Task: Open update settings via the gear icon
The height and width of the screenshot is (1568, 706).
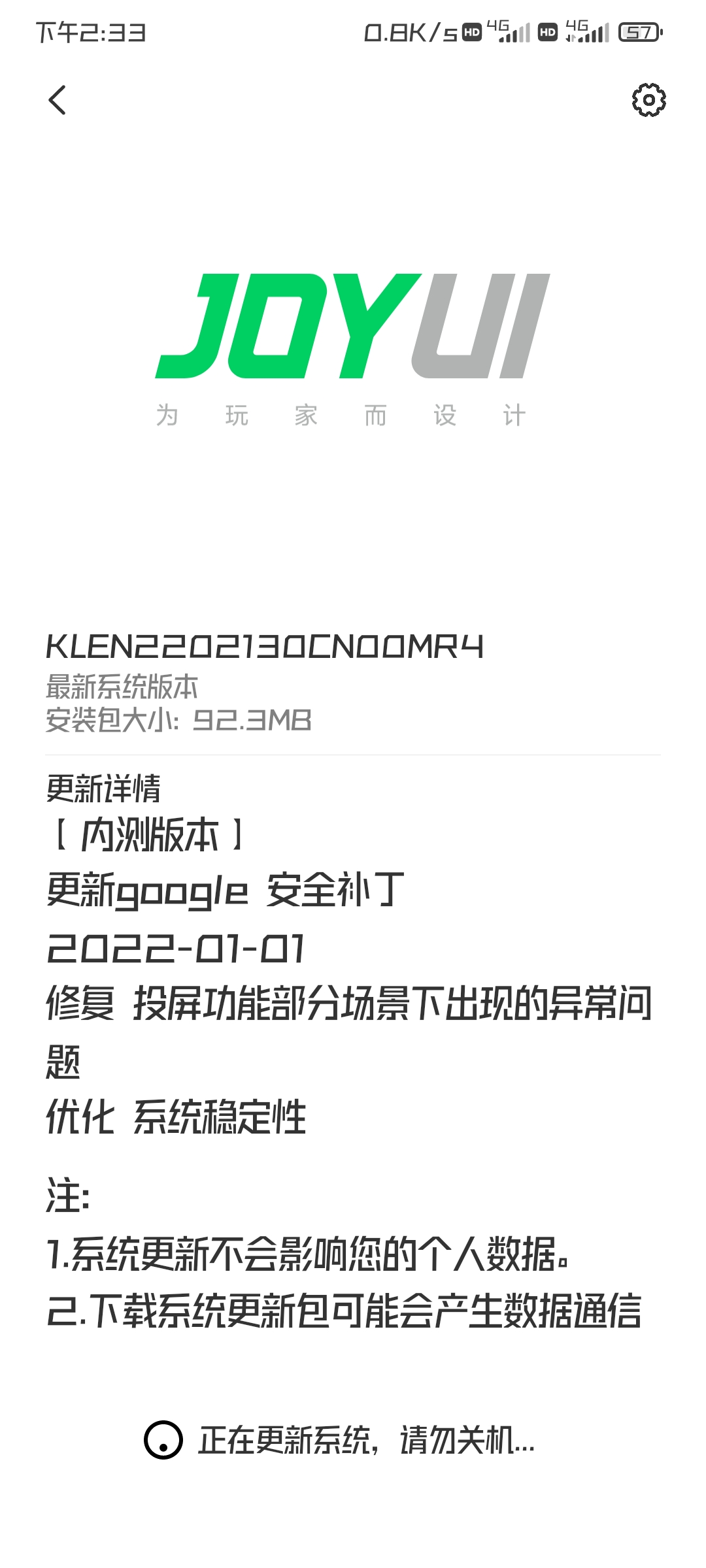Action: (648, 100)
